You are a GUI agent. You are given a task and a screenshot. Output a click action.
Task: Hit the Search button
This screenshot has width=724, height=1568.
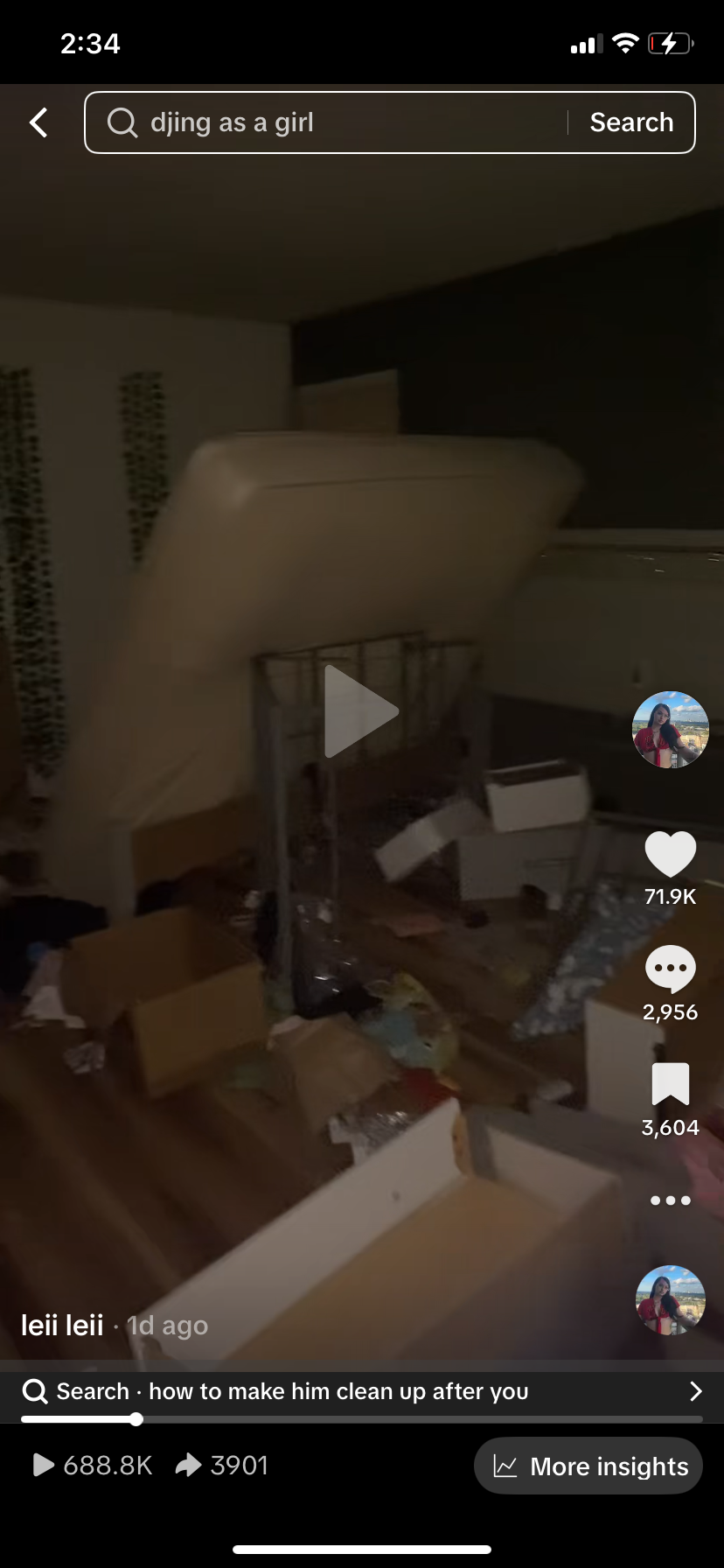point(631,122)
